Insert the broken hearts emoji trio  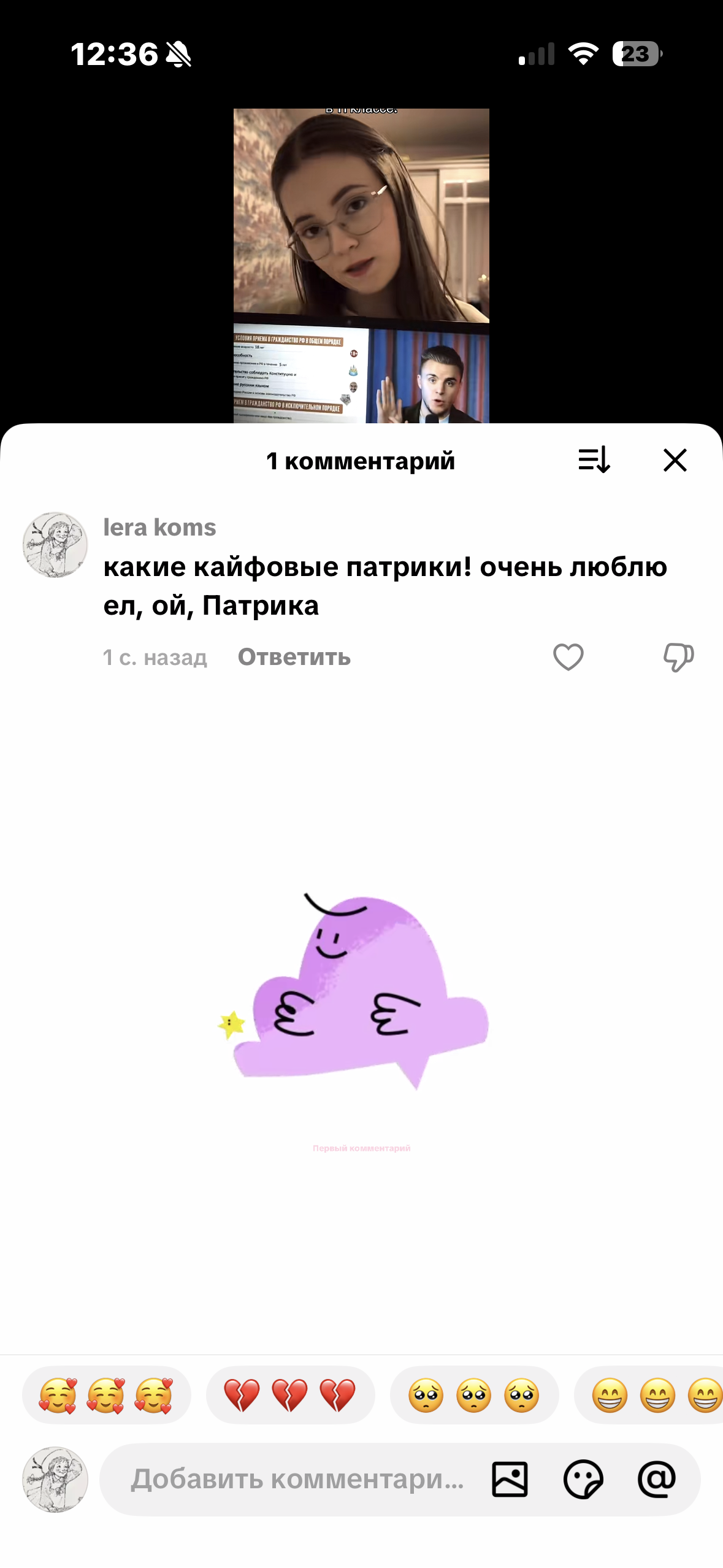(x=290, y=1395)
